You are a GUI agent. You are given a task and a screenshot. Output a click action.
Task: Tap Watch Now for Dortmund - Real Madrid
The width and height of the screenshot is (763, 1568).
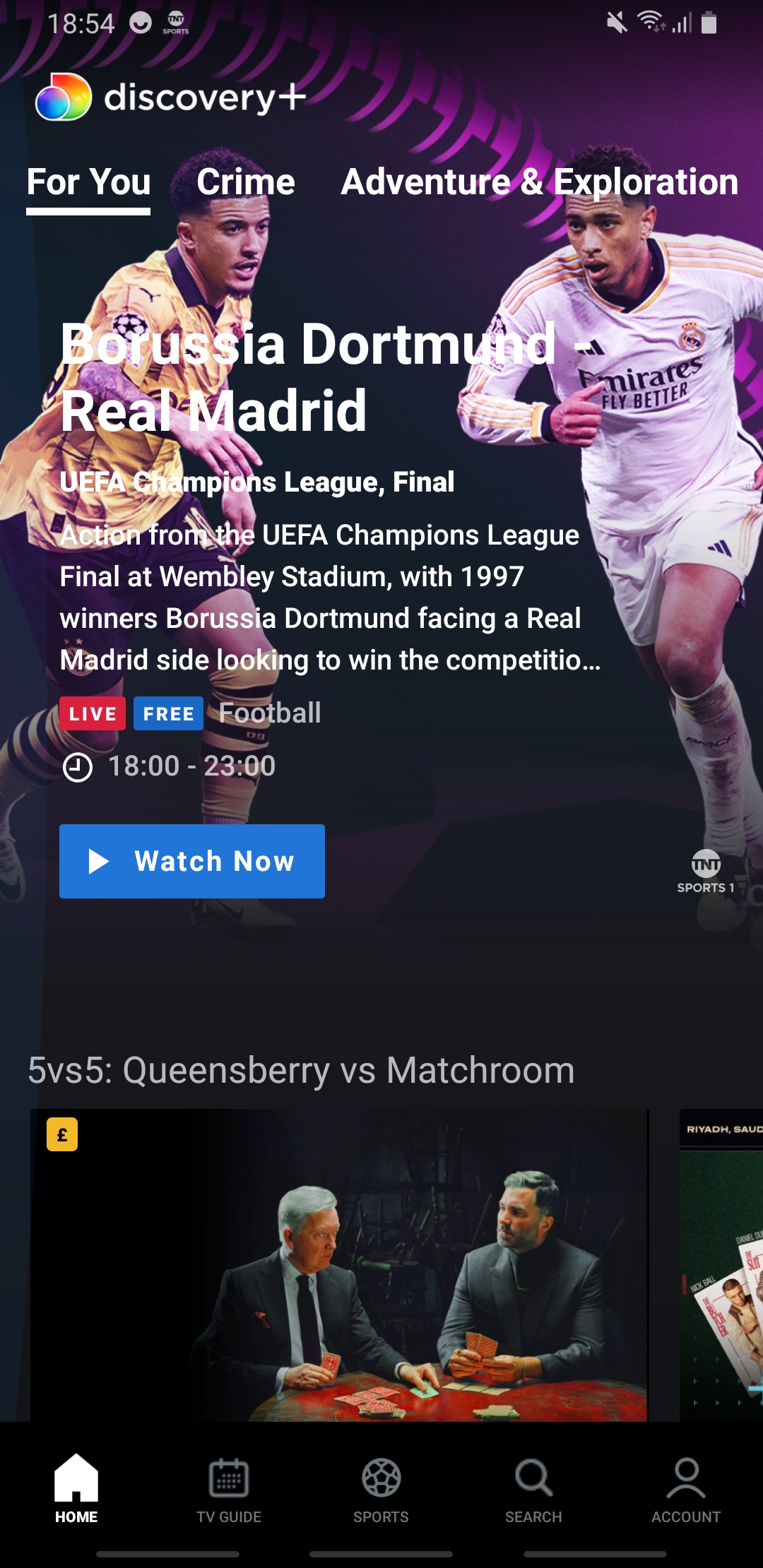pos(192,861)
